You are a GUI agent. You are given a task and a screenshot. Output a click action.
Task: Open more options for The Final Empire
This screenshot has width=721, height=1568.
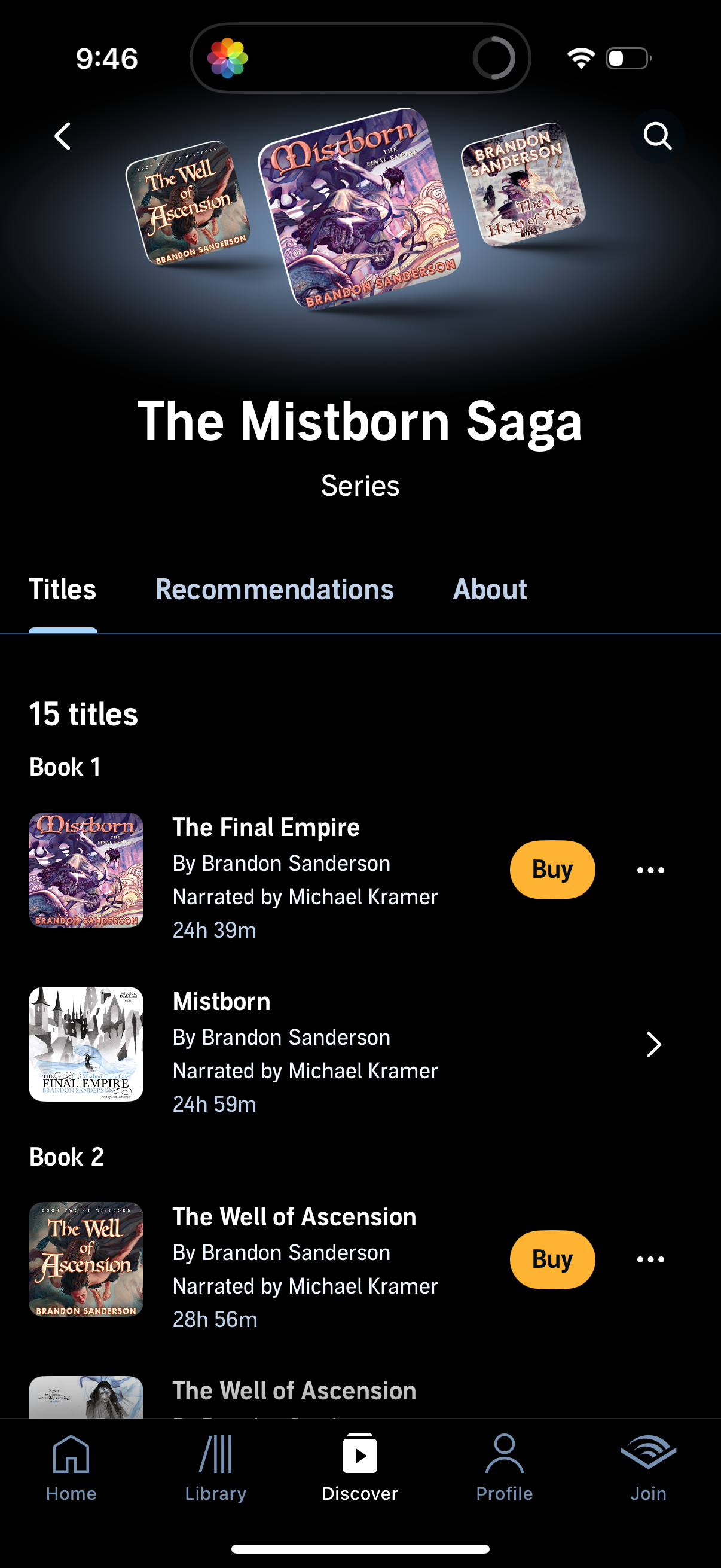coord(650,870)
